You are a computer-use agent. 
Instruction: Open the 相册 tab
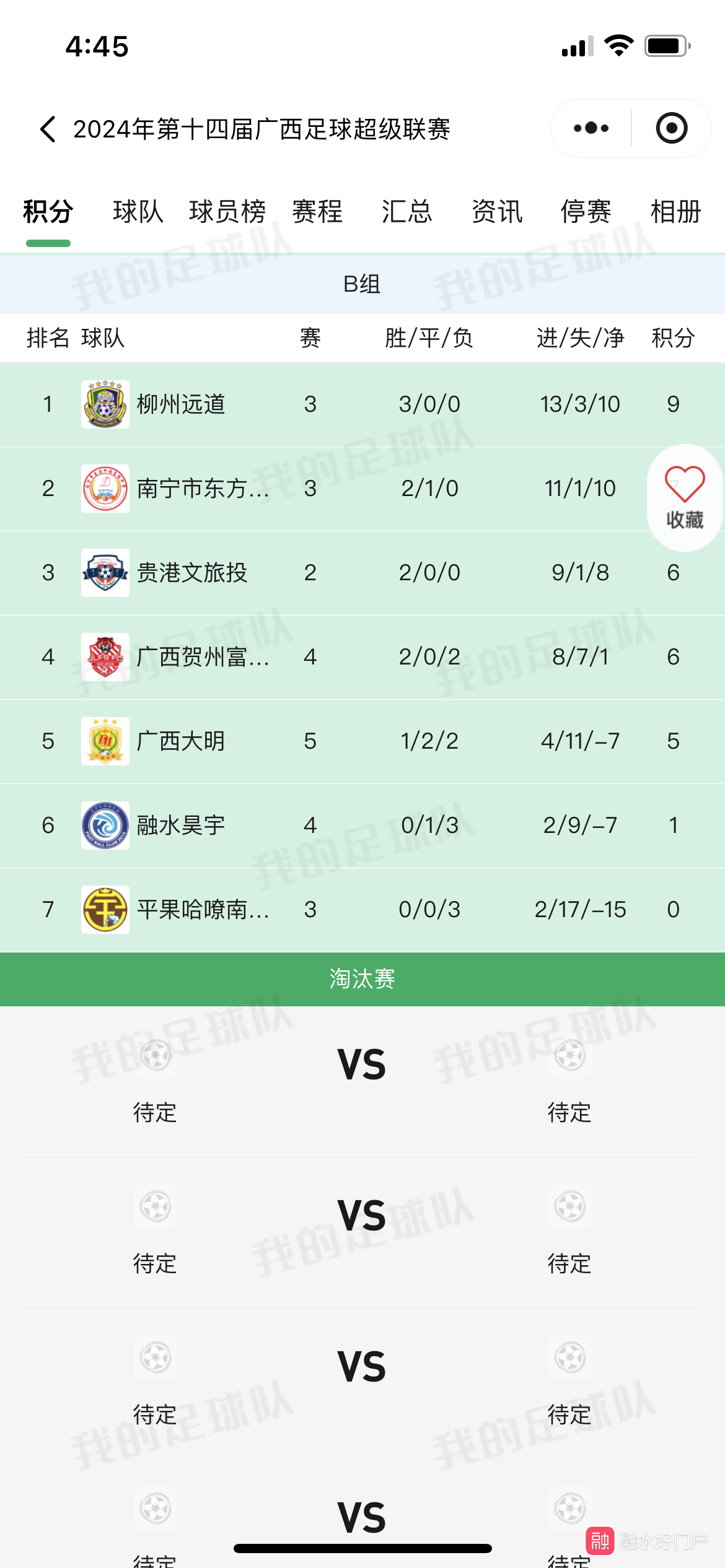676,212
